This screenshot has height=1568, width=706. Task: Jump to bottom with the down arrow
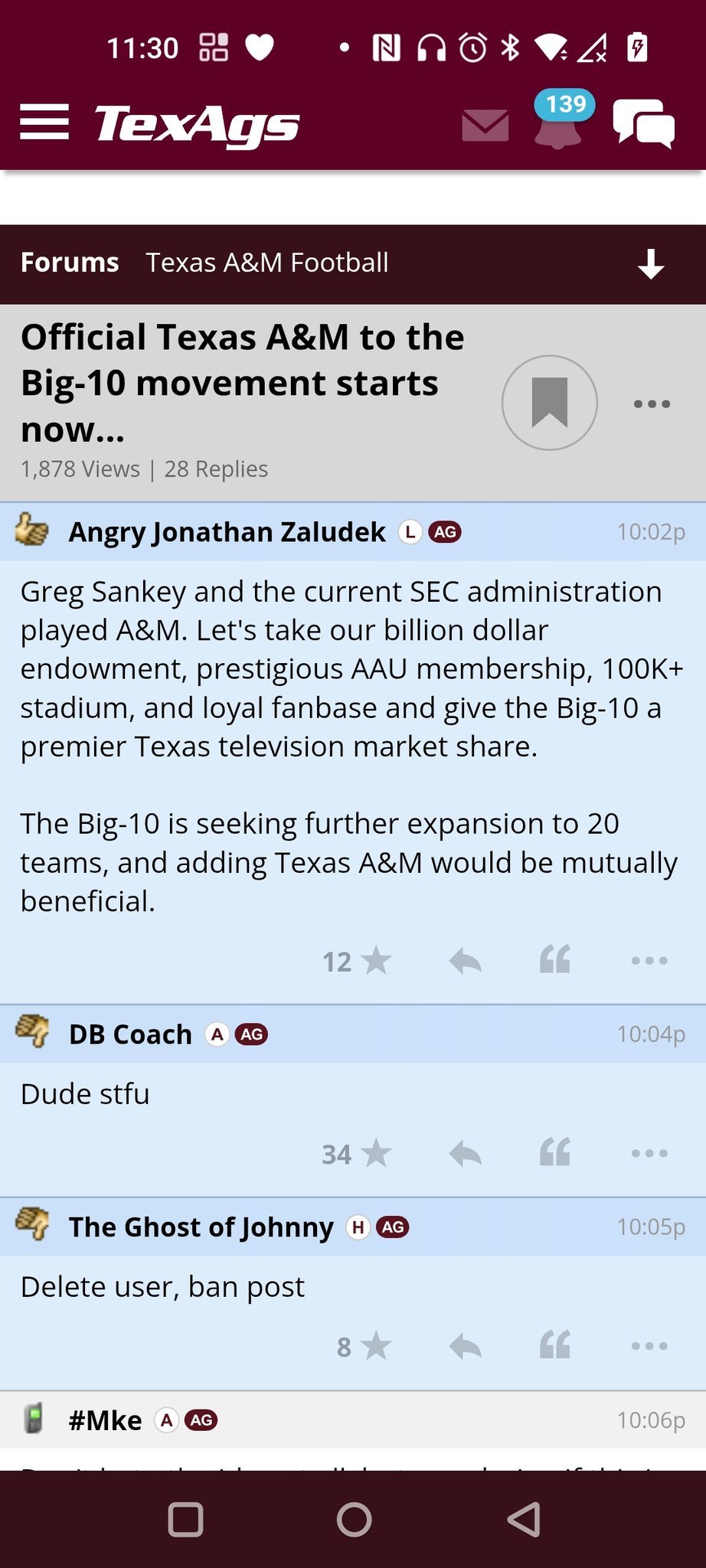(x=651, y=264)
